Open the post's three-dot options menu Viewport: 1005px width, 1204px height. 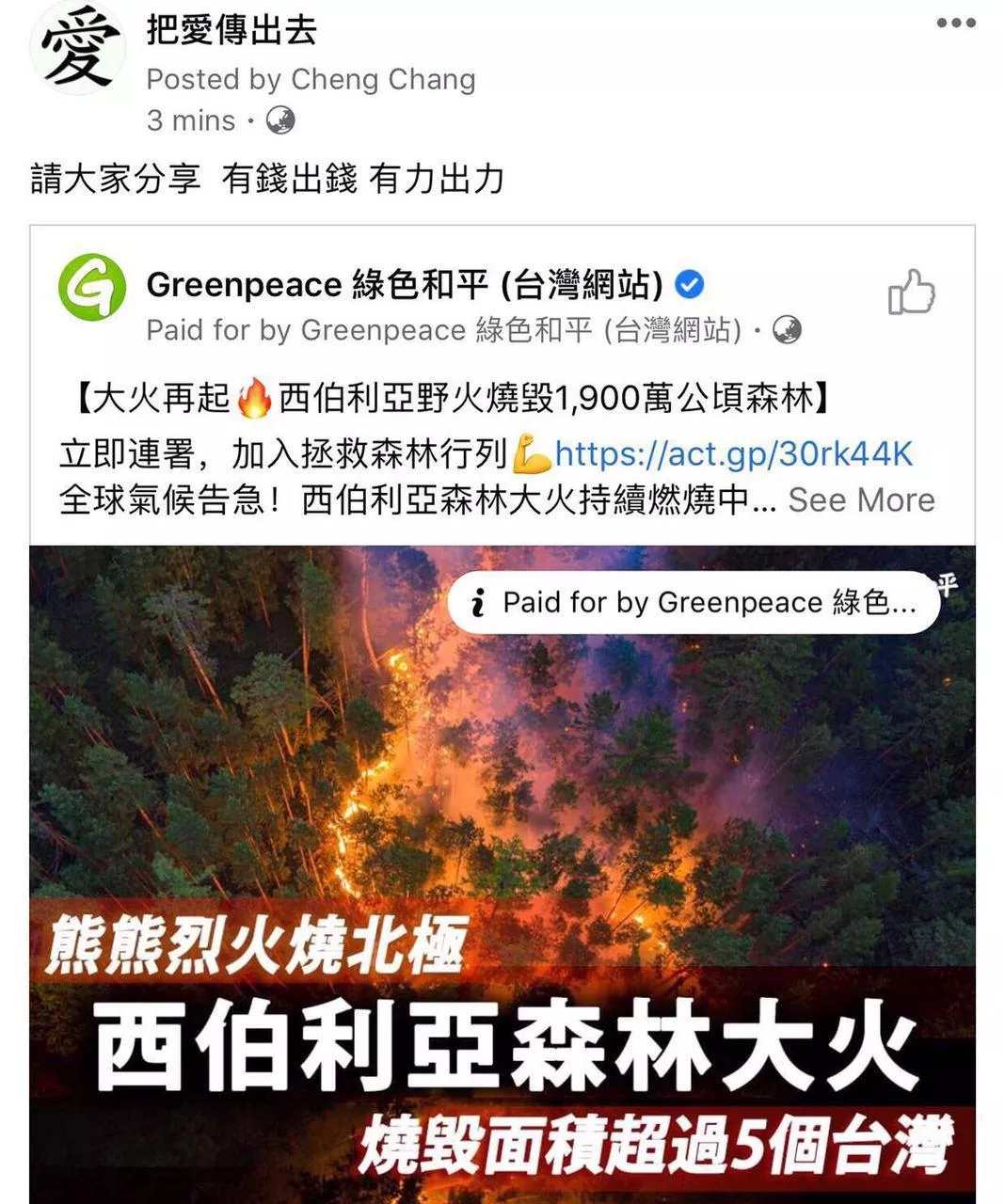(x=955, y=24)
